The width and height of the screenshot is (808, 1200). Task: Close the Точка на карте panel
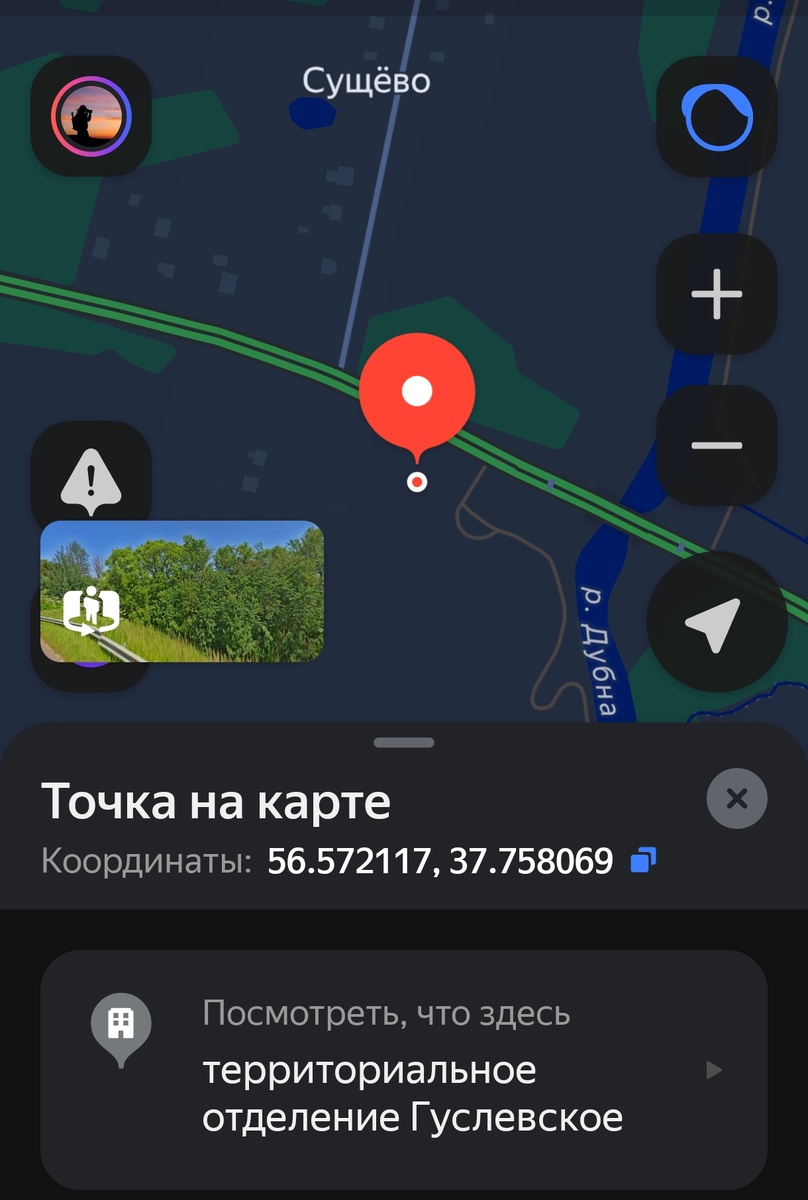(737, 798)
